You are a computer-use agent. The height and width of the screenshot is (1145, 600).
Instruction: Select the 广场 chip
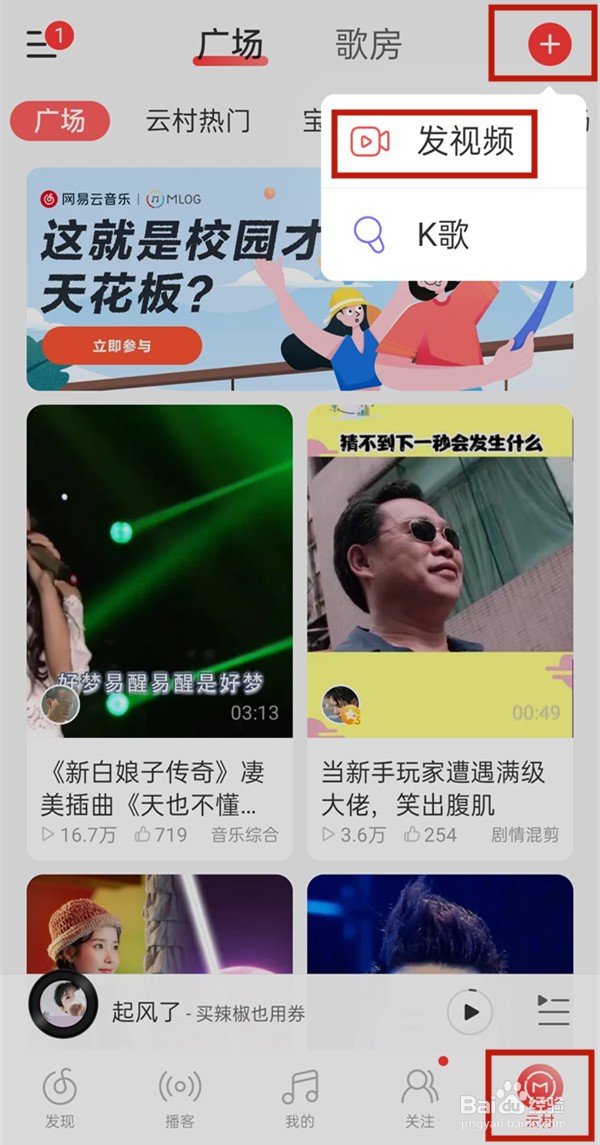[x=60, y=121]
